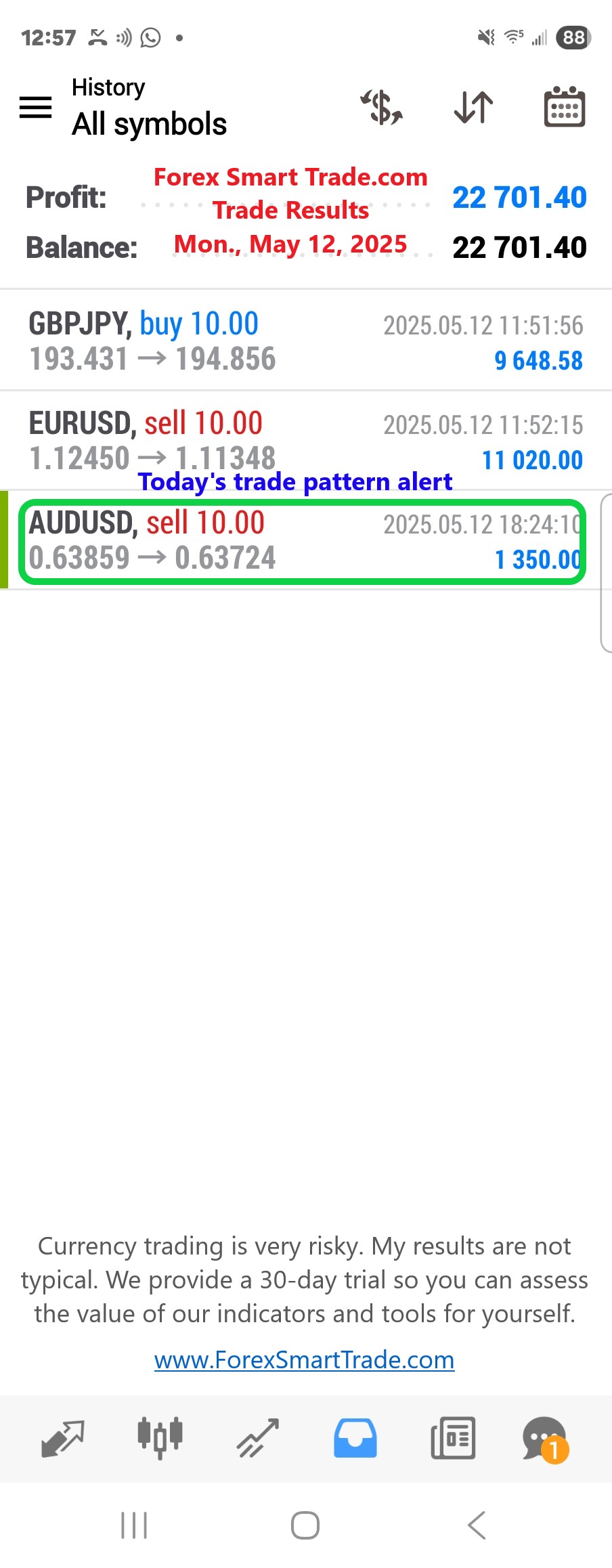This screenshot has width=612, height=1568.
Task: Open the calendar date range picker
Action: (565, 107)
